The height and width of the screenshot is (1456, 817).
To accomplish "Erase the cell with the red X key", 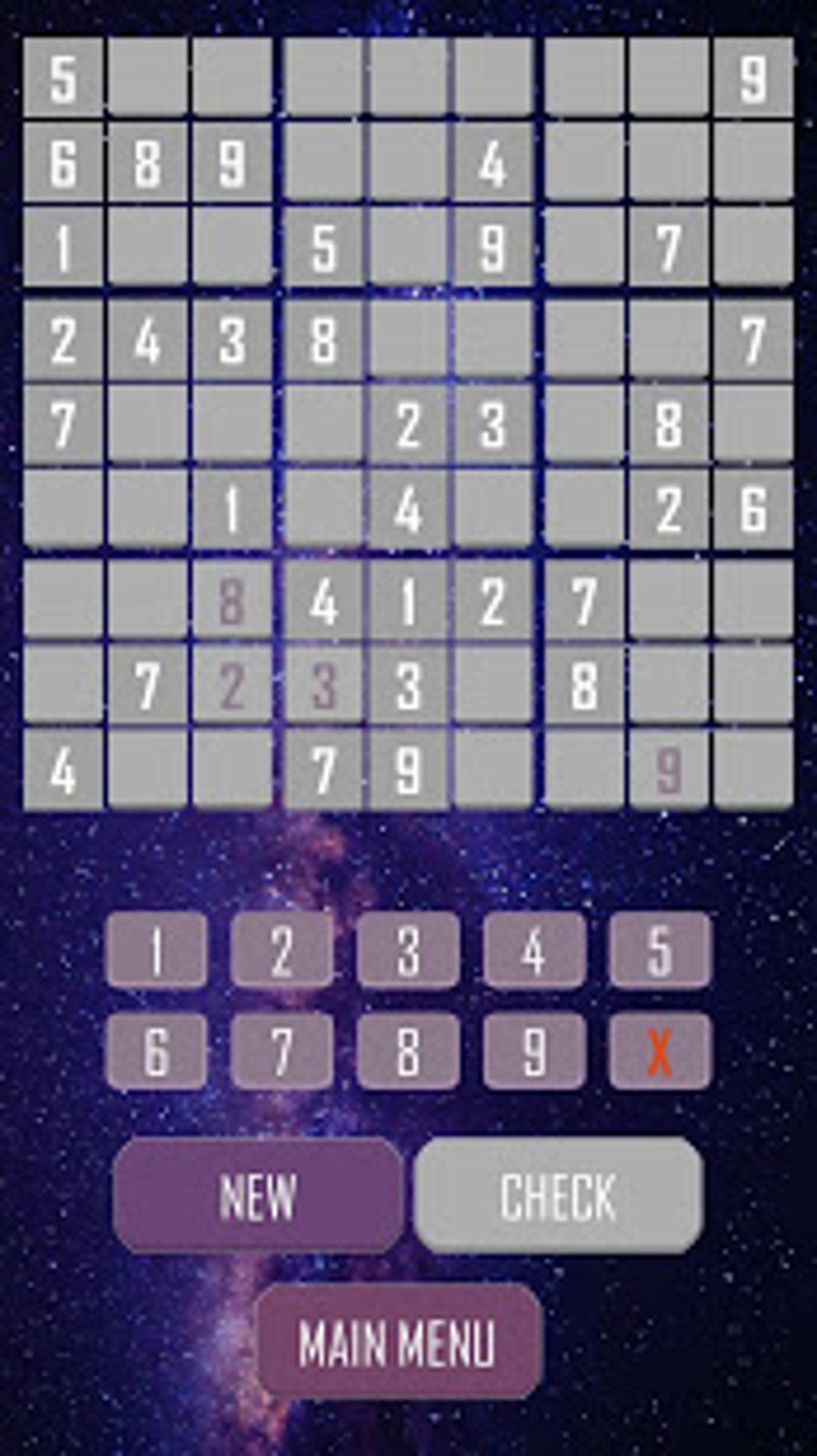I will coord(660,1051).
